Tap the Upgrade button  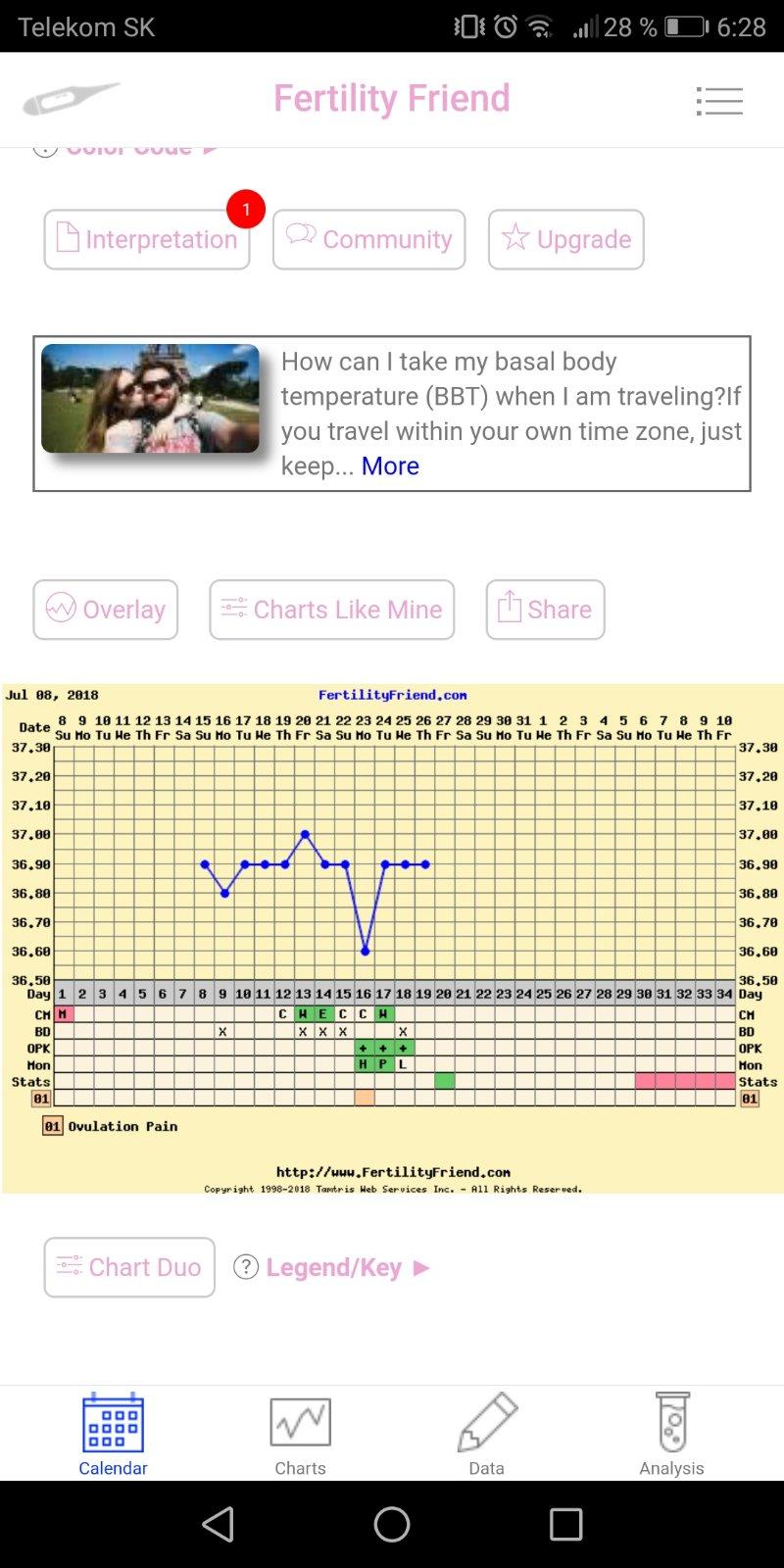[566, 239]
